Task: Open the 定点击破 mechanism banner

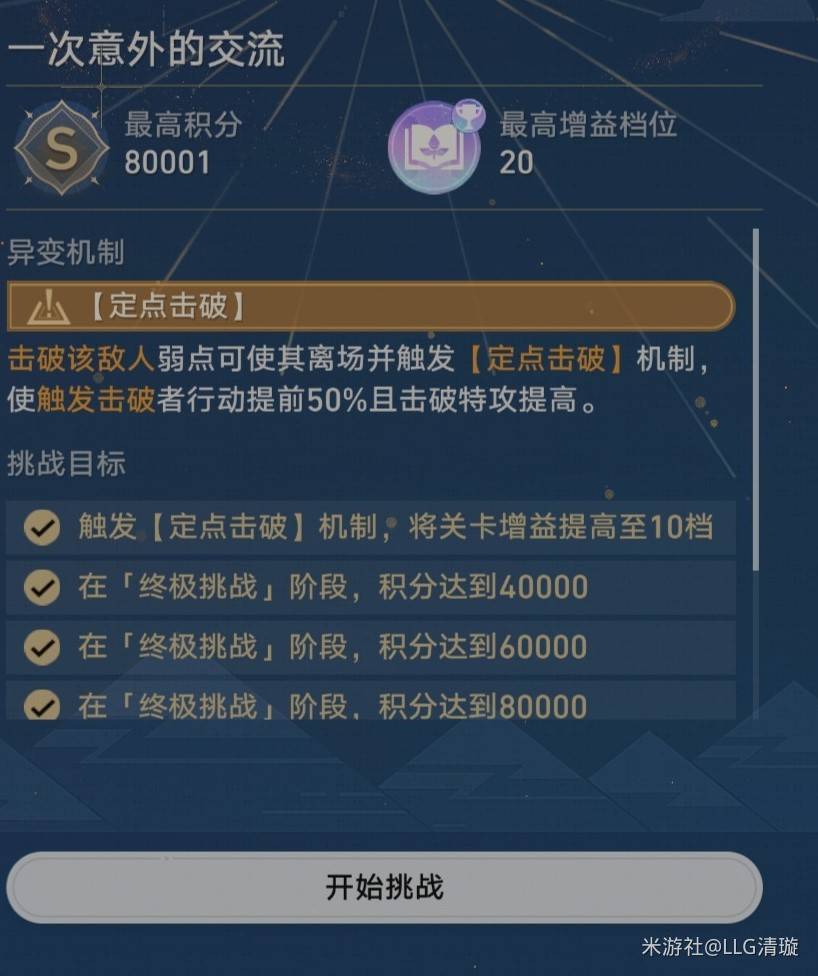Action: coord(370,306)
